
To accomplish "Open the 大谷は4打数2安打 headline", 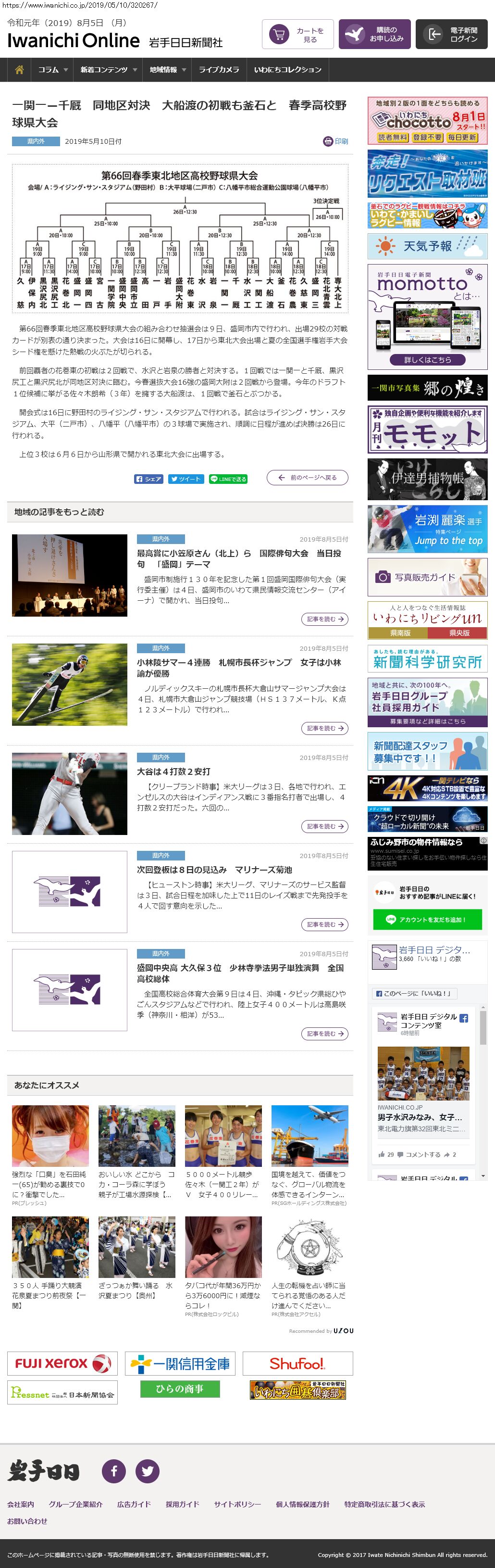I will (173, 771).
